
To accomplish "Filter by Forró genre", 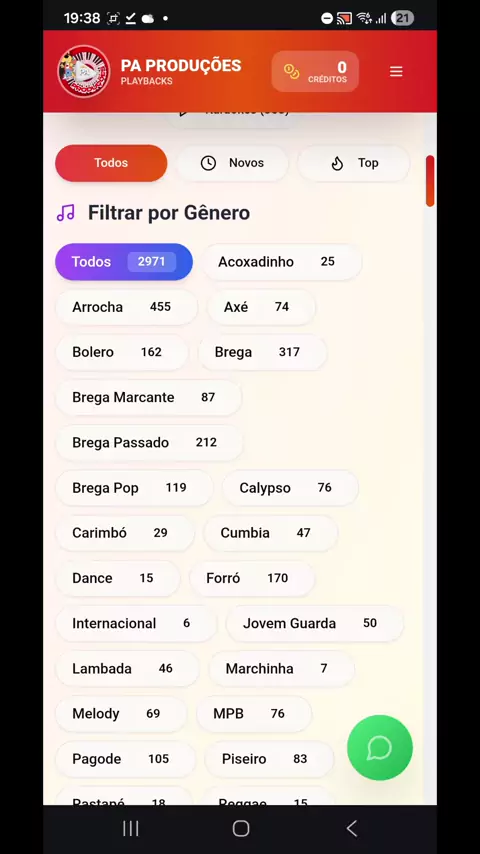I will 252,578.
